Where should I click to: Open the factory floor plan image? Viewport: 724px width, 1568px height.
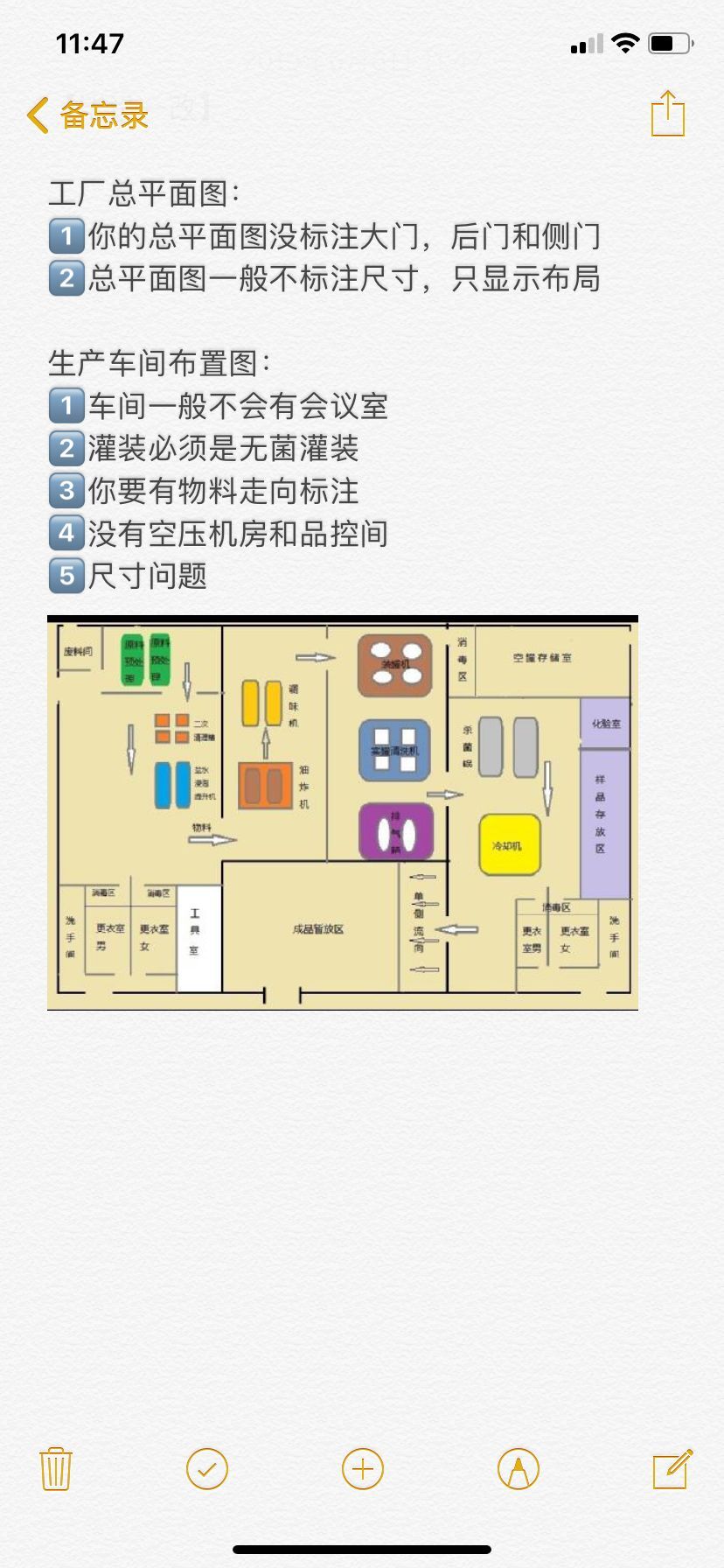click(x=343, y=813)
